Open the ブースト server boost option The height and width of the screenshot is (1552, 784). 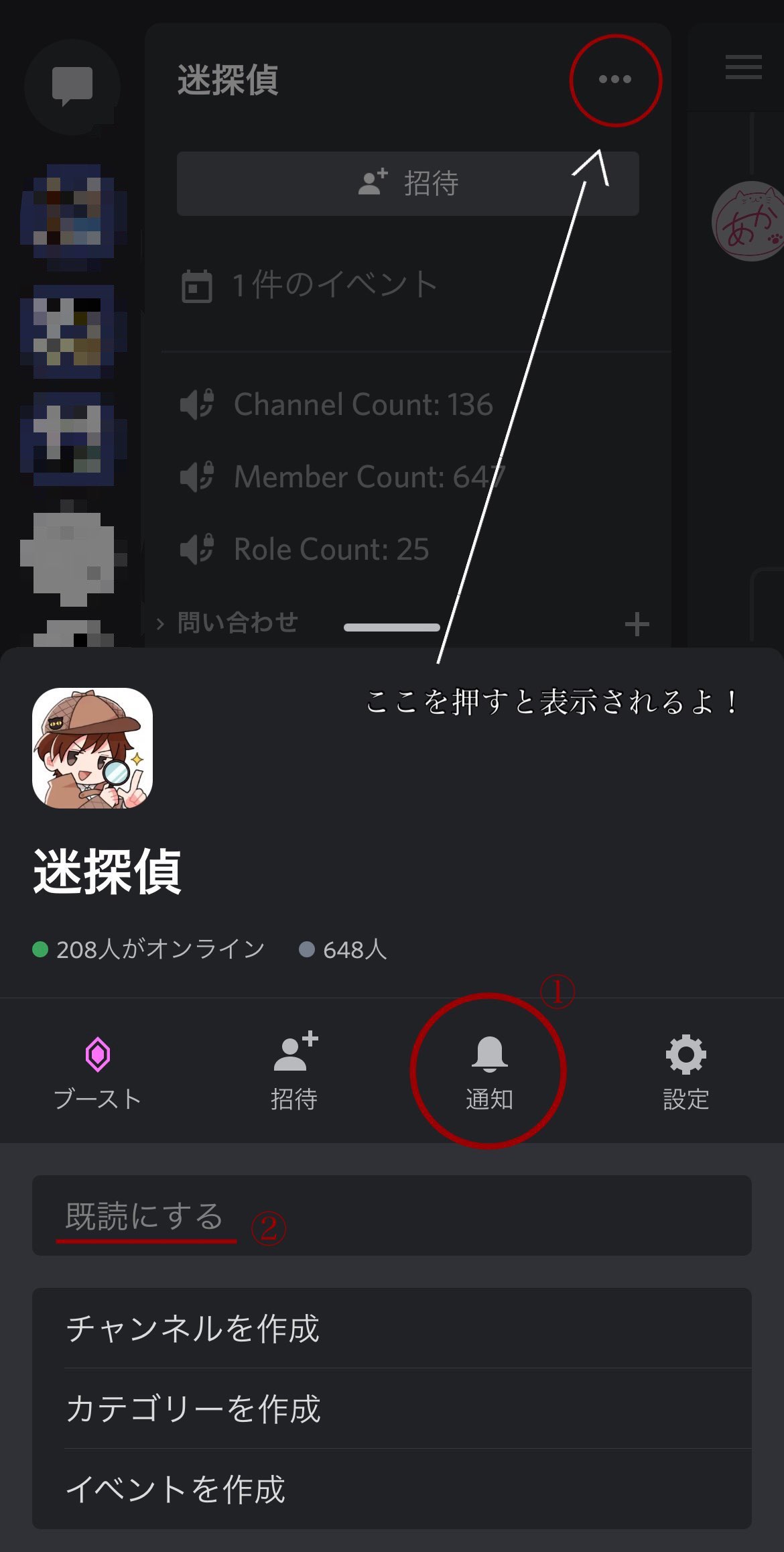(98, 1072)
